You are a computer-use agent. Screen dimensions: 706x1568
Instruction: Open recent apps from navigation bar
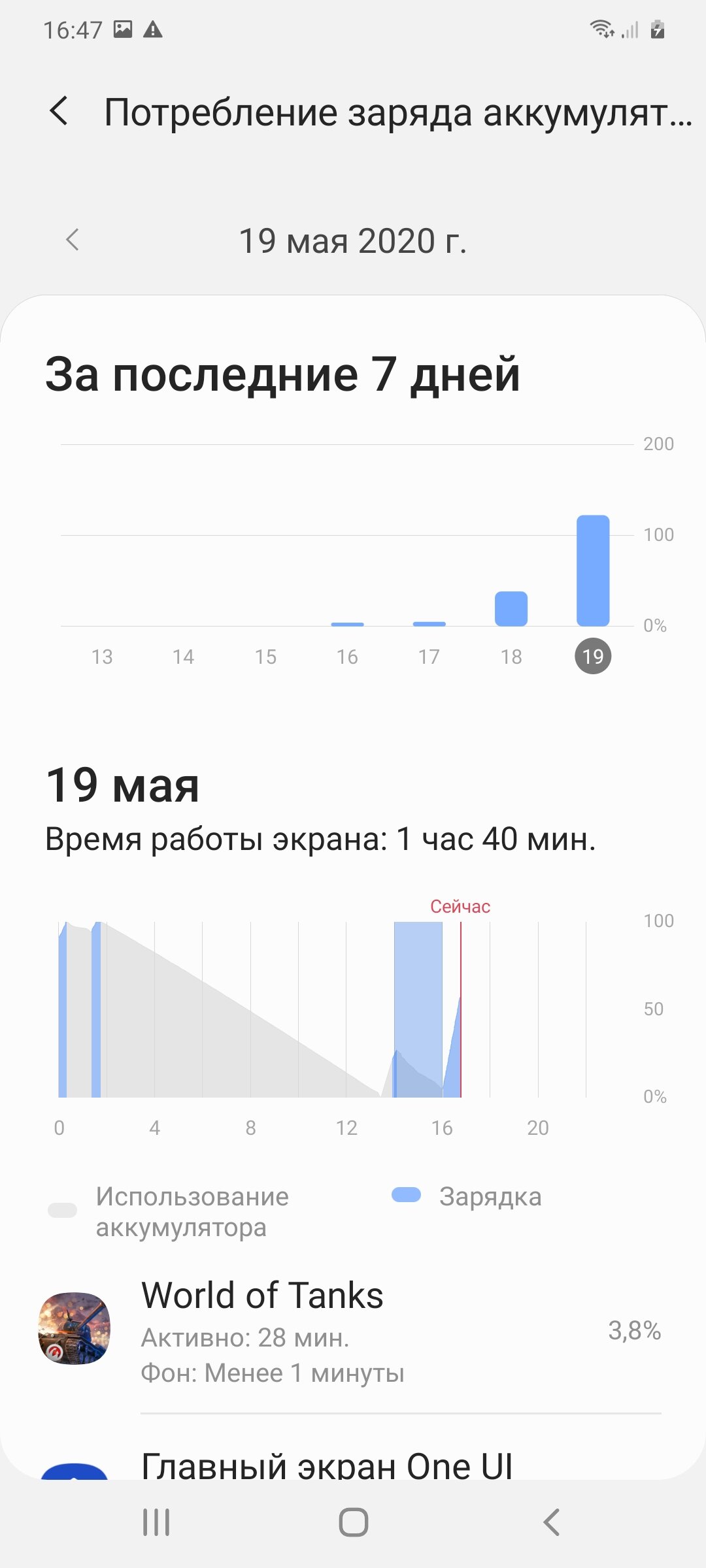[x=157, y=1523]
